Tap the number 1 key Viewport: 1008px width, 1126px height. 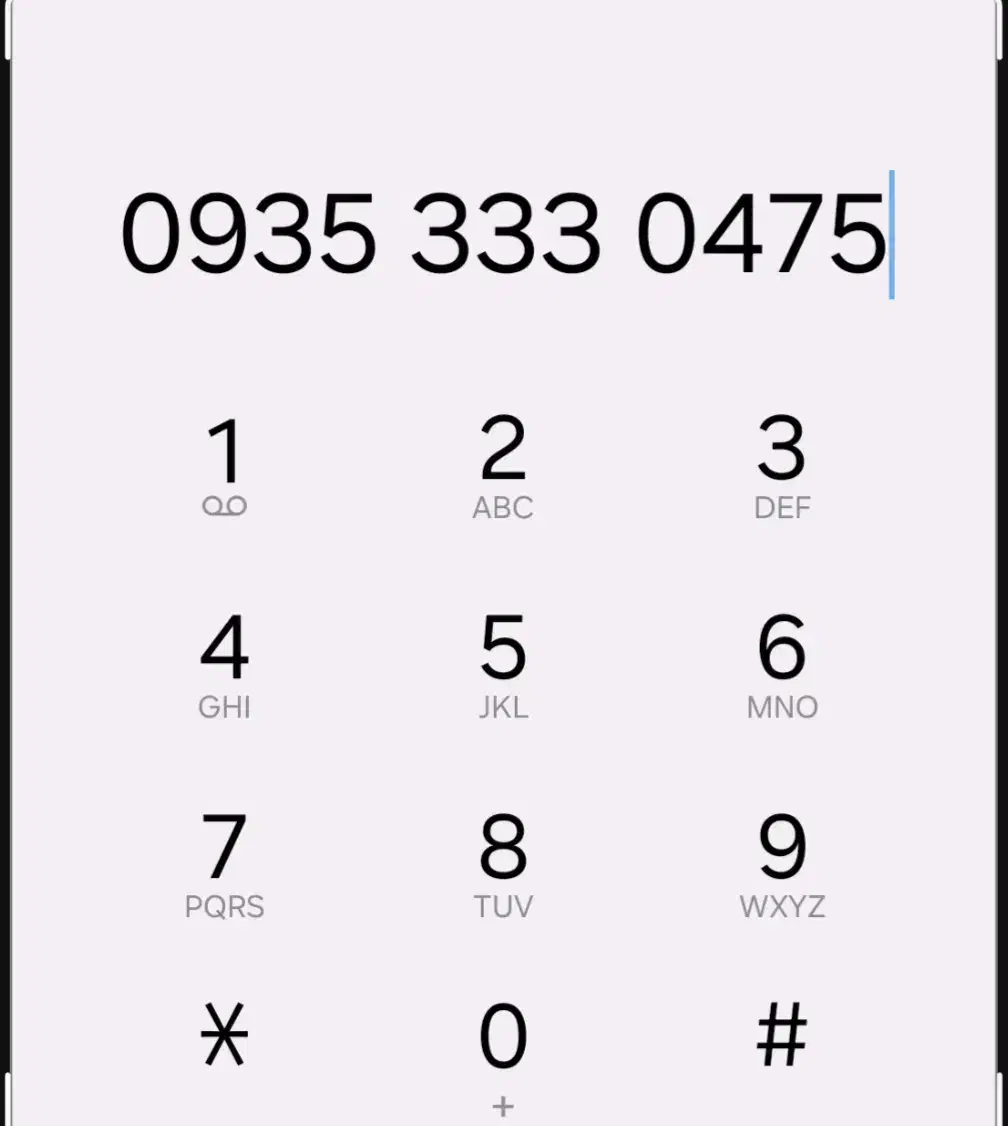[x=226, y=452]
